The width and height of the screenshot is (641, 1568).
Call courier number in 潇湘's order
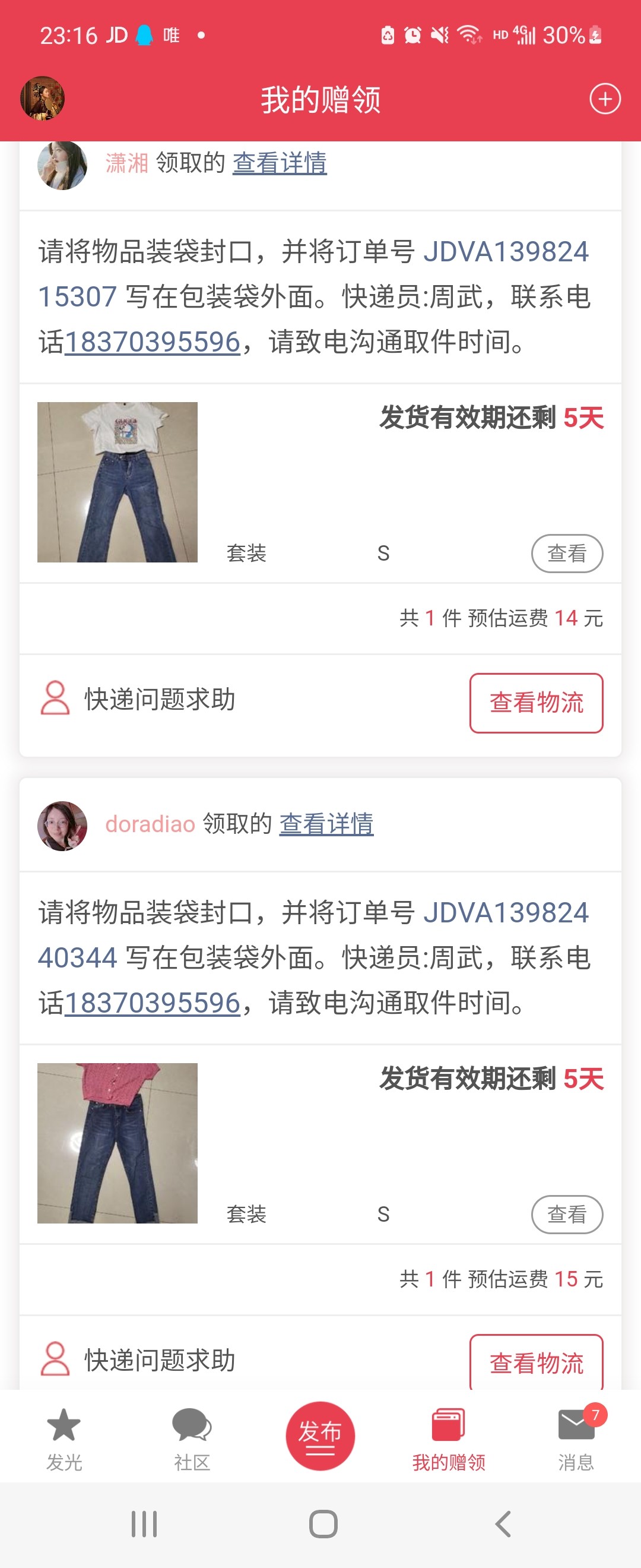click(x=152, y=342)
